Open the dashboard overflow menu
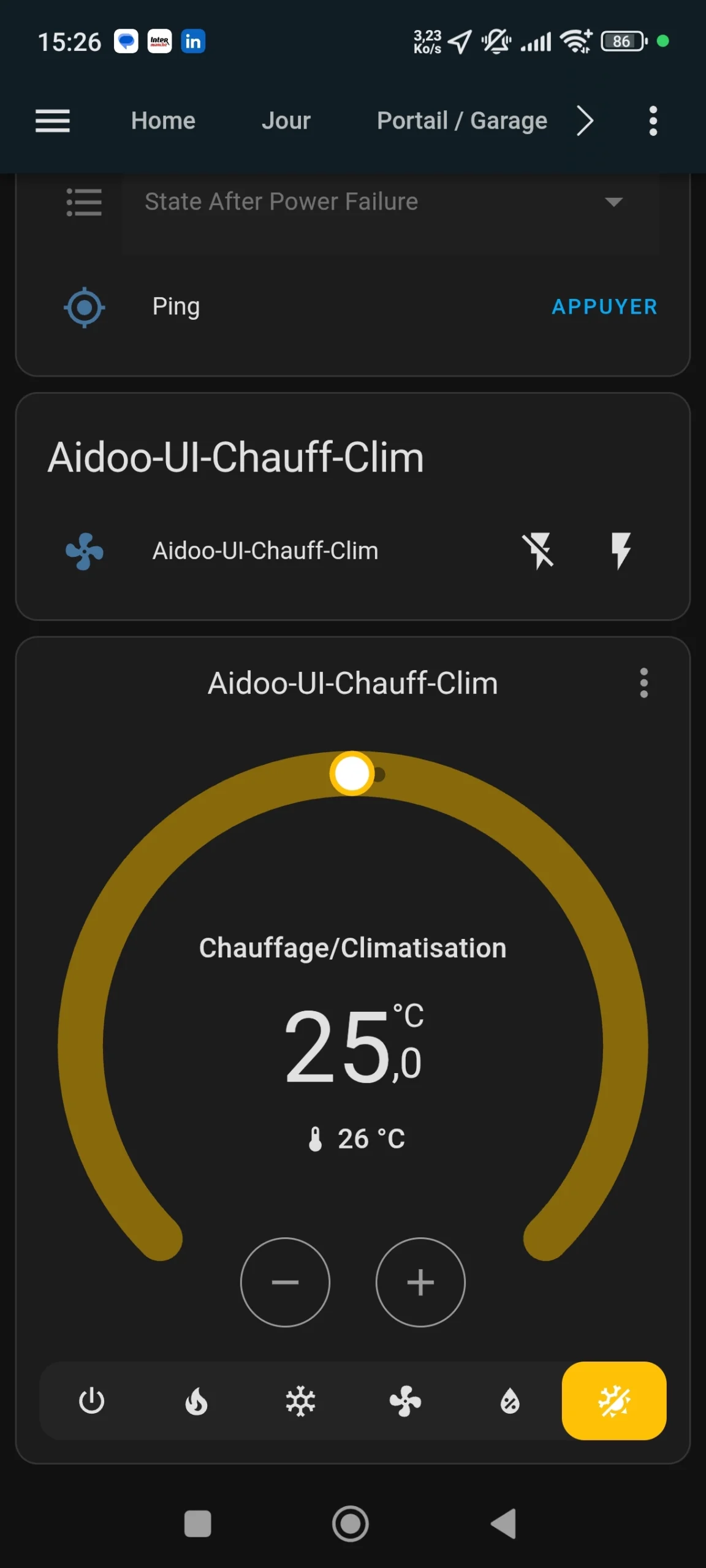The width and height of the screenshot is (706, 1568). pos(653,121)
